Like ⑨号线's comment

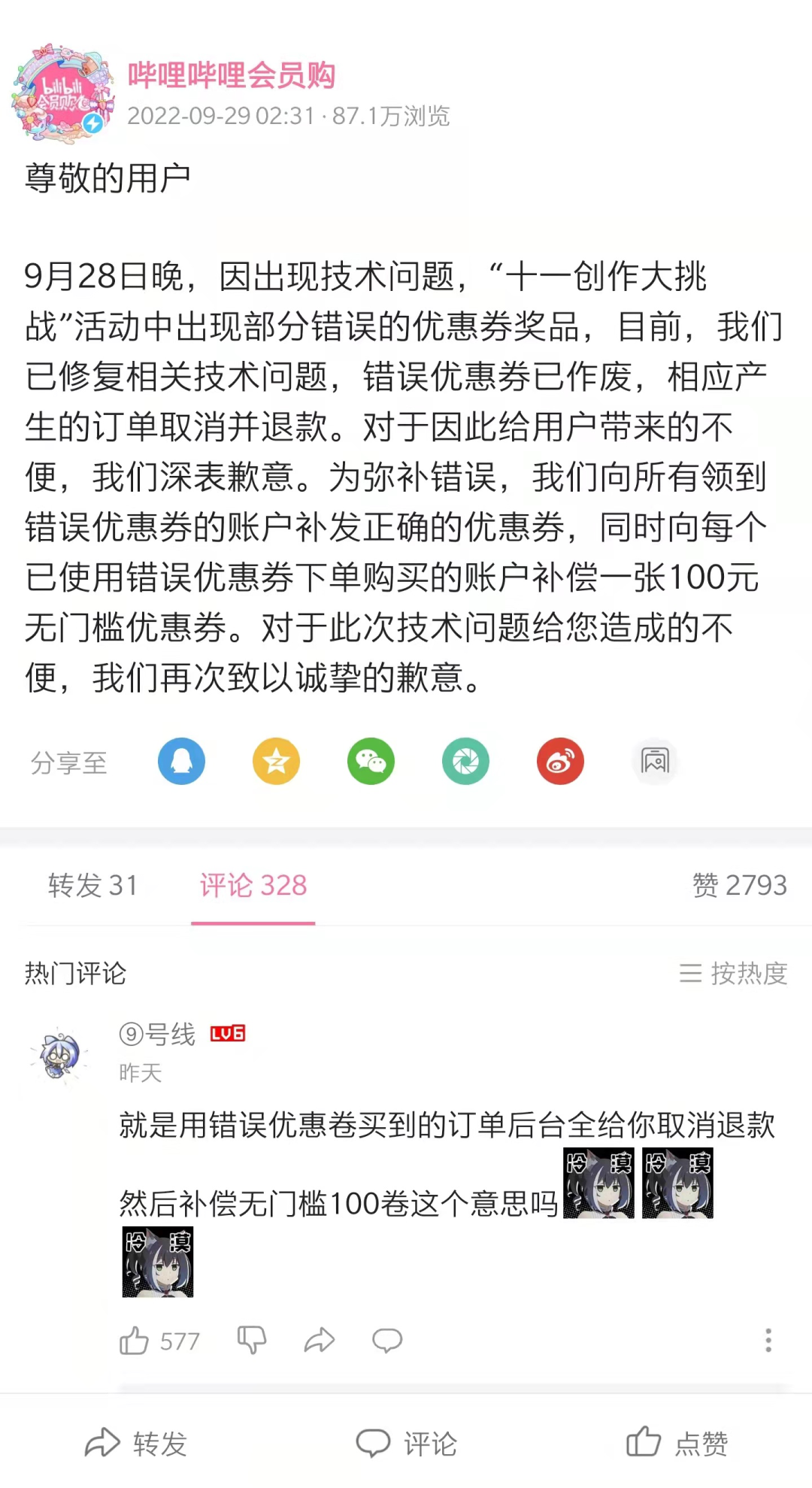(x=135, y=1341)
